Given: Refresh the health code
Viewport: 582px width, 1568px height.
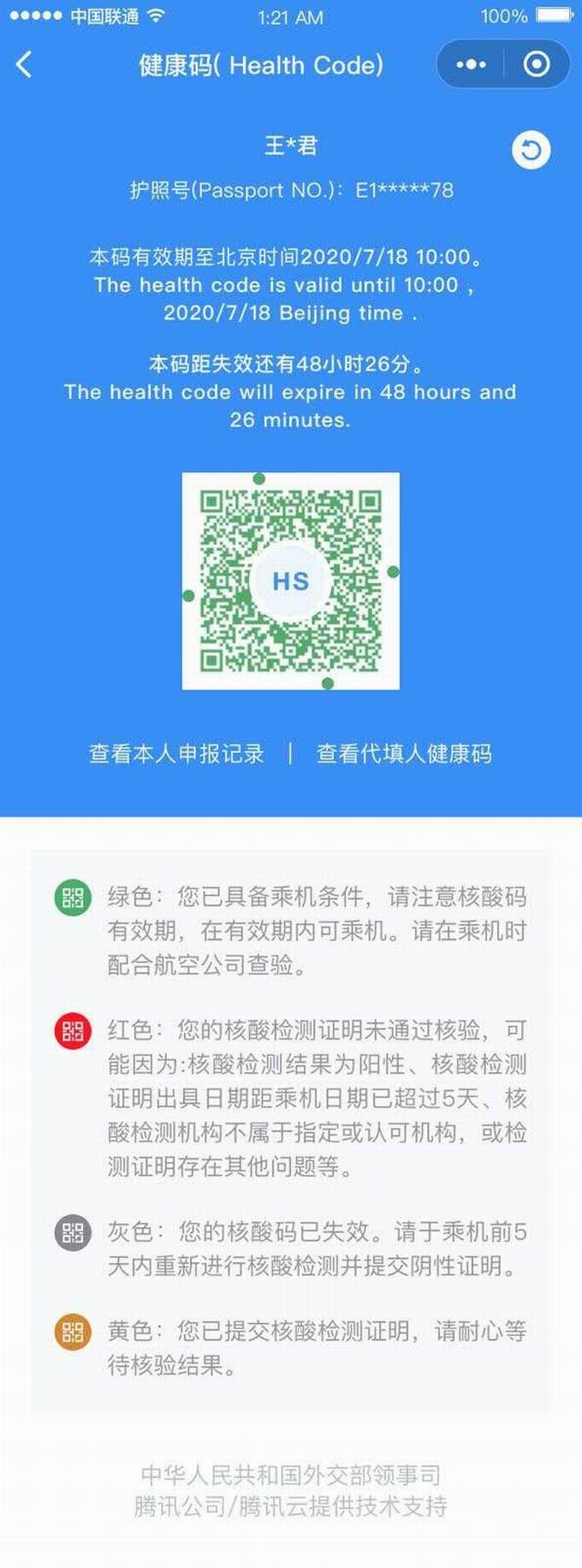Looking at the screenshot, I should click(x=531, y=151).
